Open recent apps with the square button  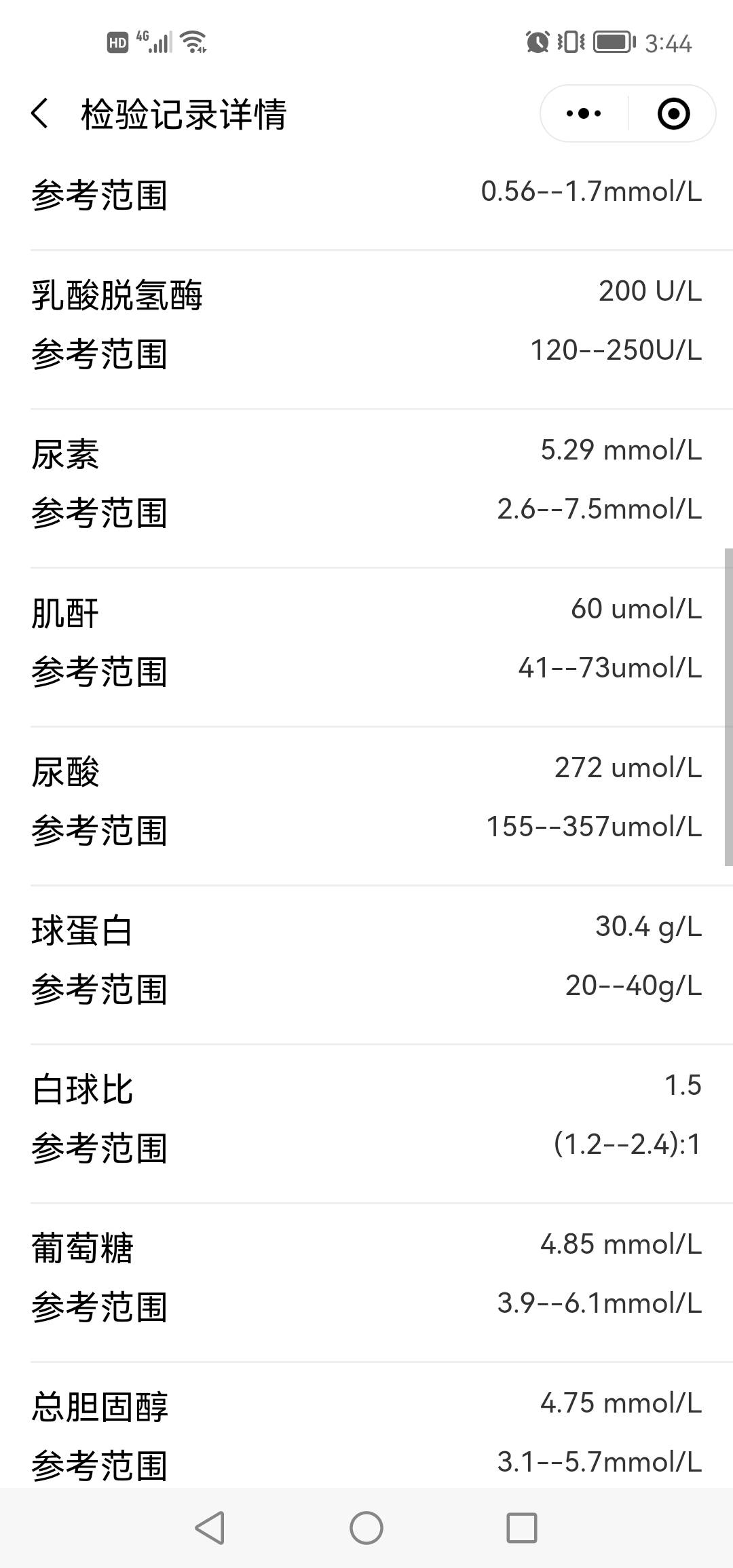(522, 1528)
